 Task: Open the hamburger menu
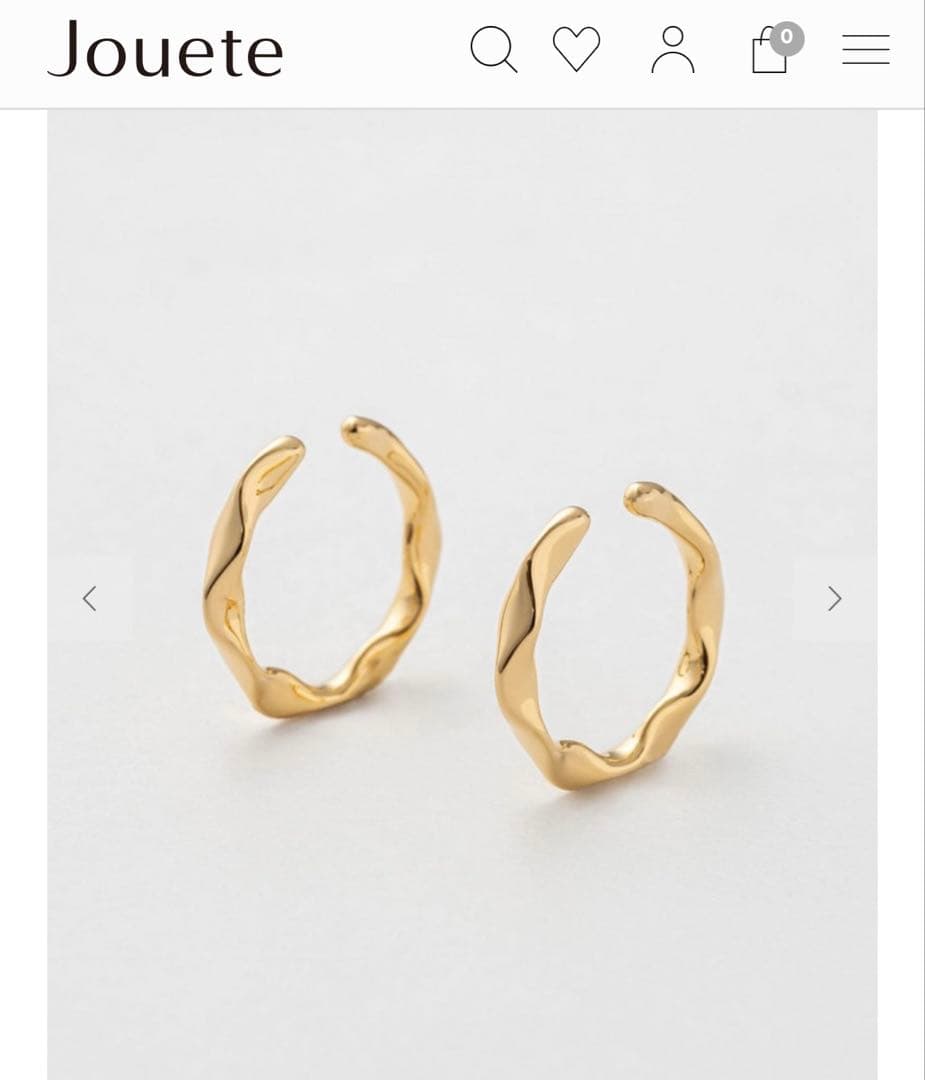pos(865,49)
